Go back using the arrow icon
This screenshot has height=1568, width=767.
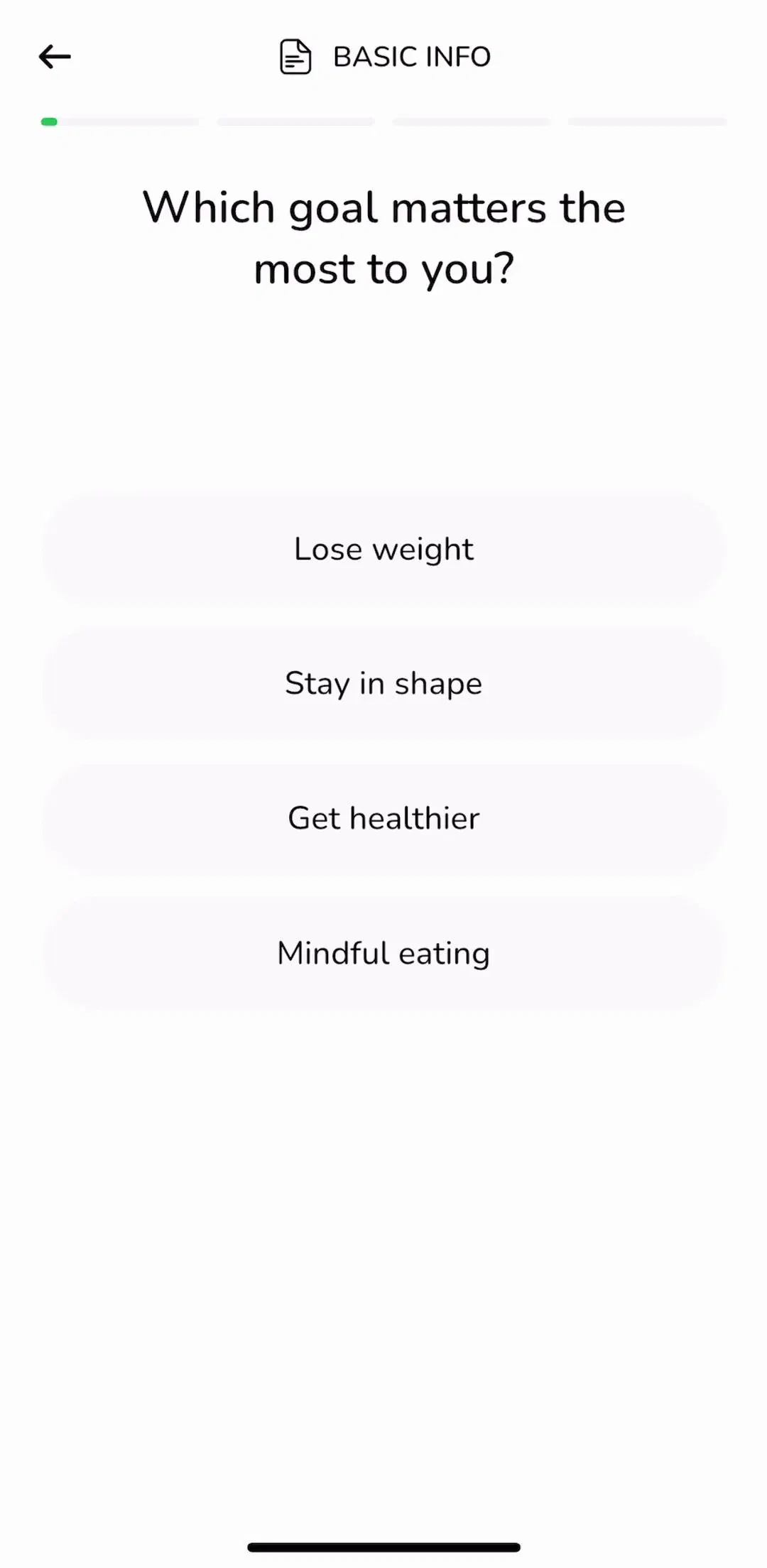[x=55, y=57]
